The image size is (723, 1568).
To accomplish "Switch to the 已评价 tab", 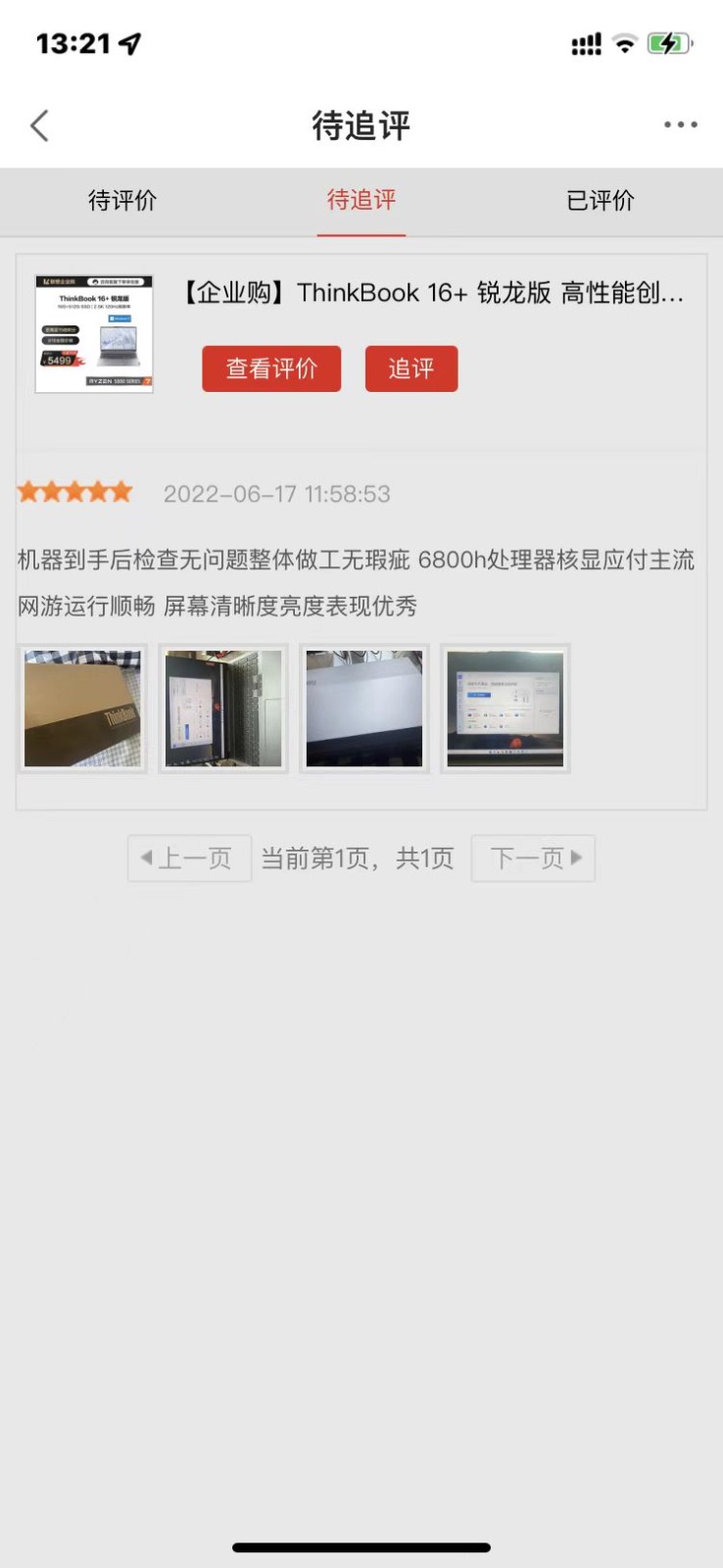I will pyautogui.click(x=600, y=201).
